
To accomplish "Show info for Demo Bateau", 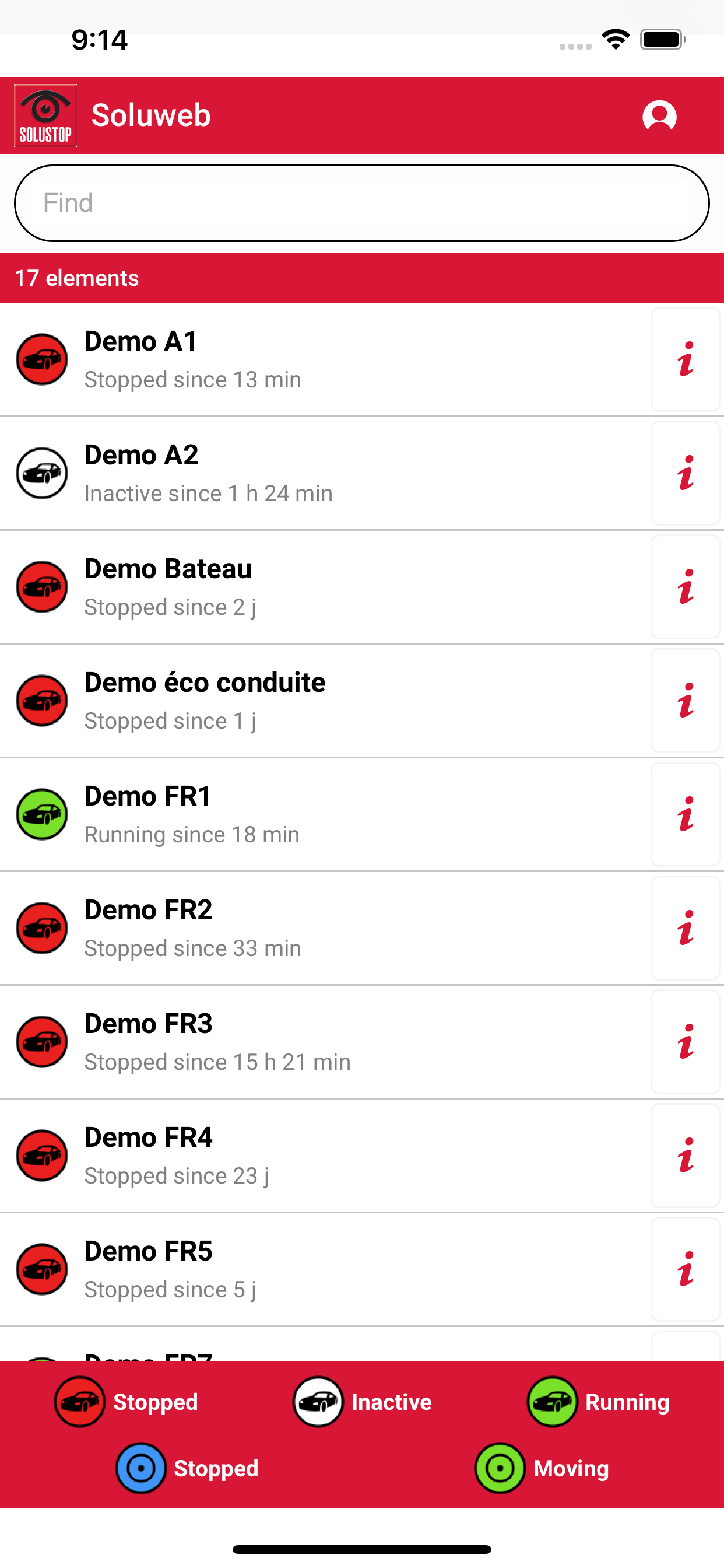I will [686, 587].
